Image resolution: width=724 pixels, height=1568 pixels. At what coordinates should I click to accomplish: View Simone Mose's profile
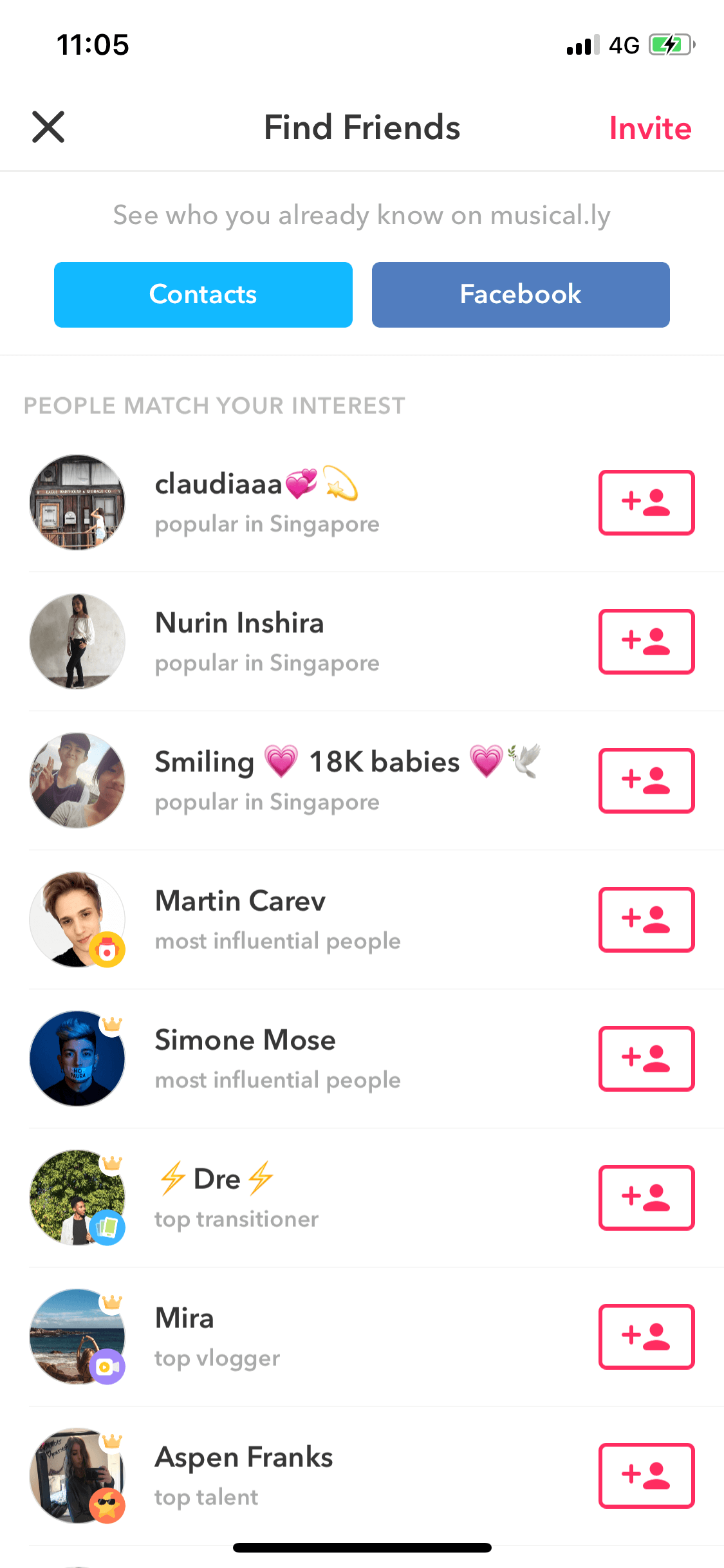point(309,1059)
